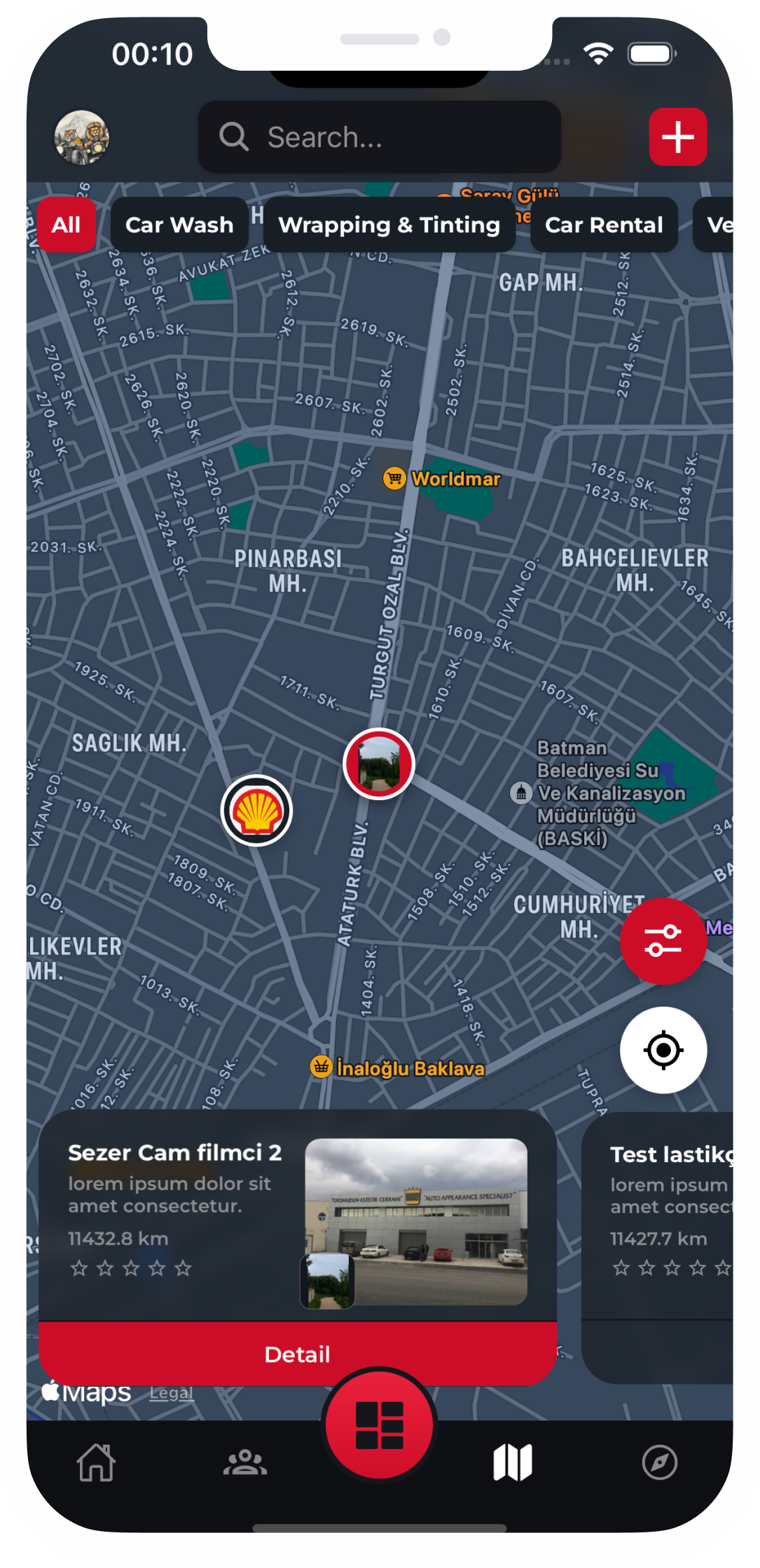Viewport: 760px width, 1568px height.
Task: Open the Legal link
Action: 171,1393
